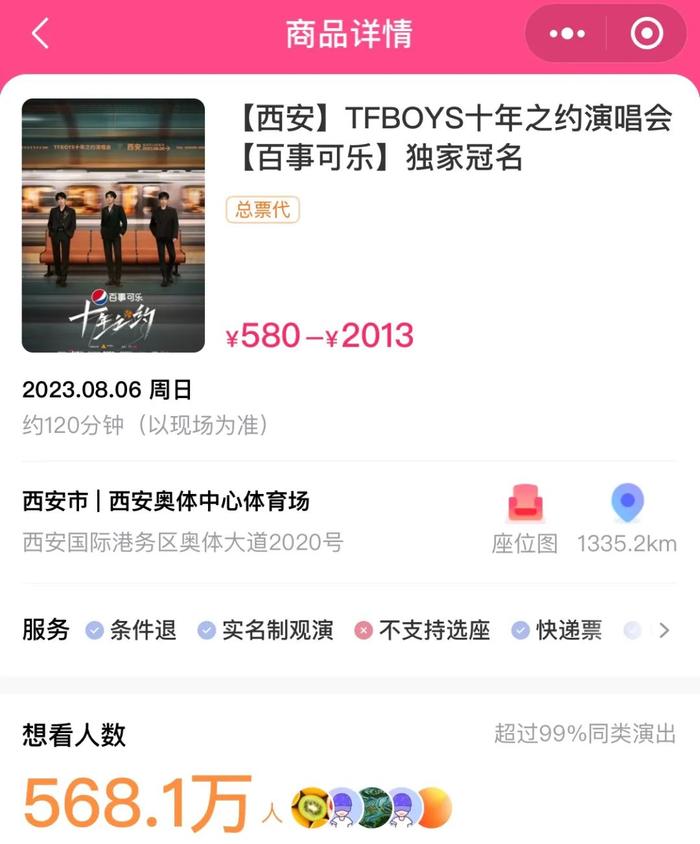Open the 座位图 seating chart
Viewport: 700px width, 844px height.
tap(524, 518)
